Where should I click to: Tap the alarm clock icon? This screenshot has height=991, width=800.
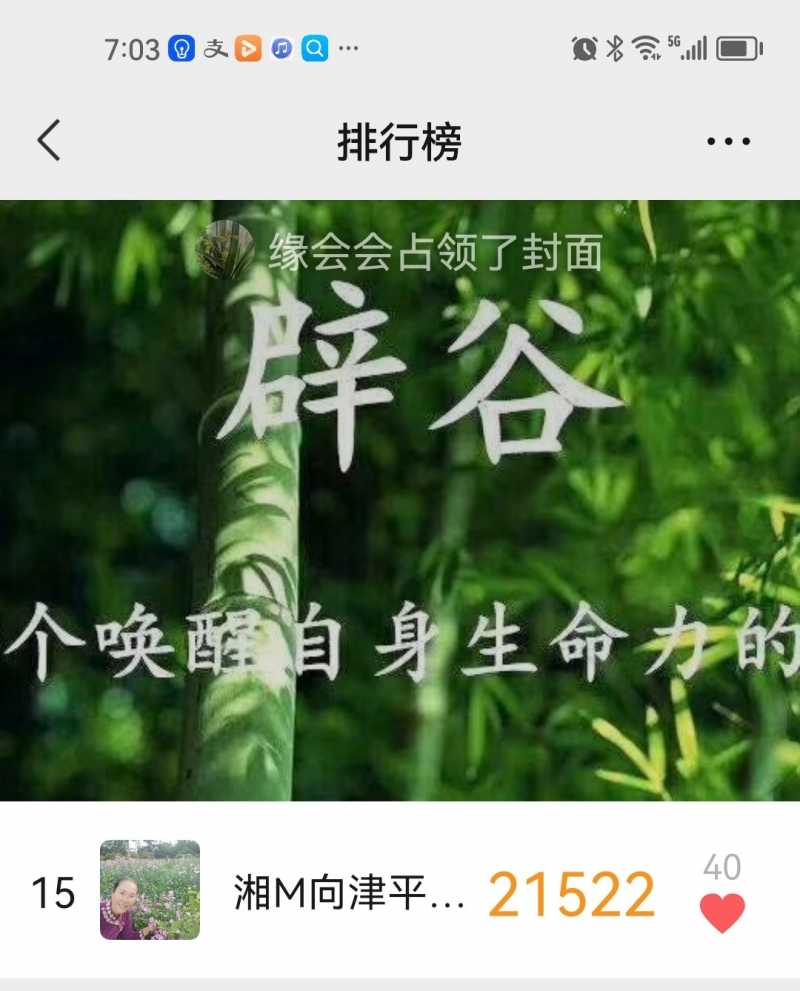point(584,45)
